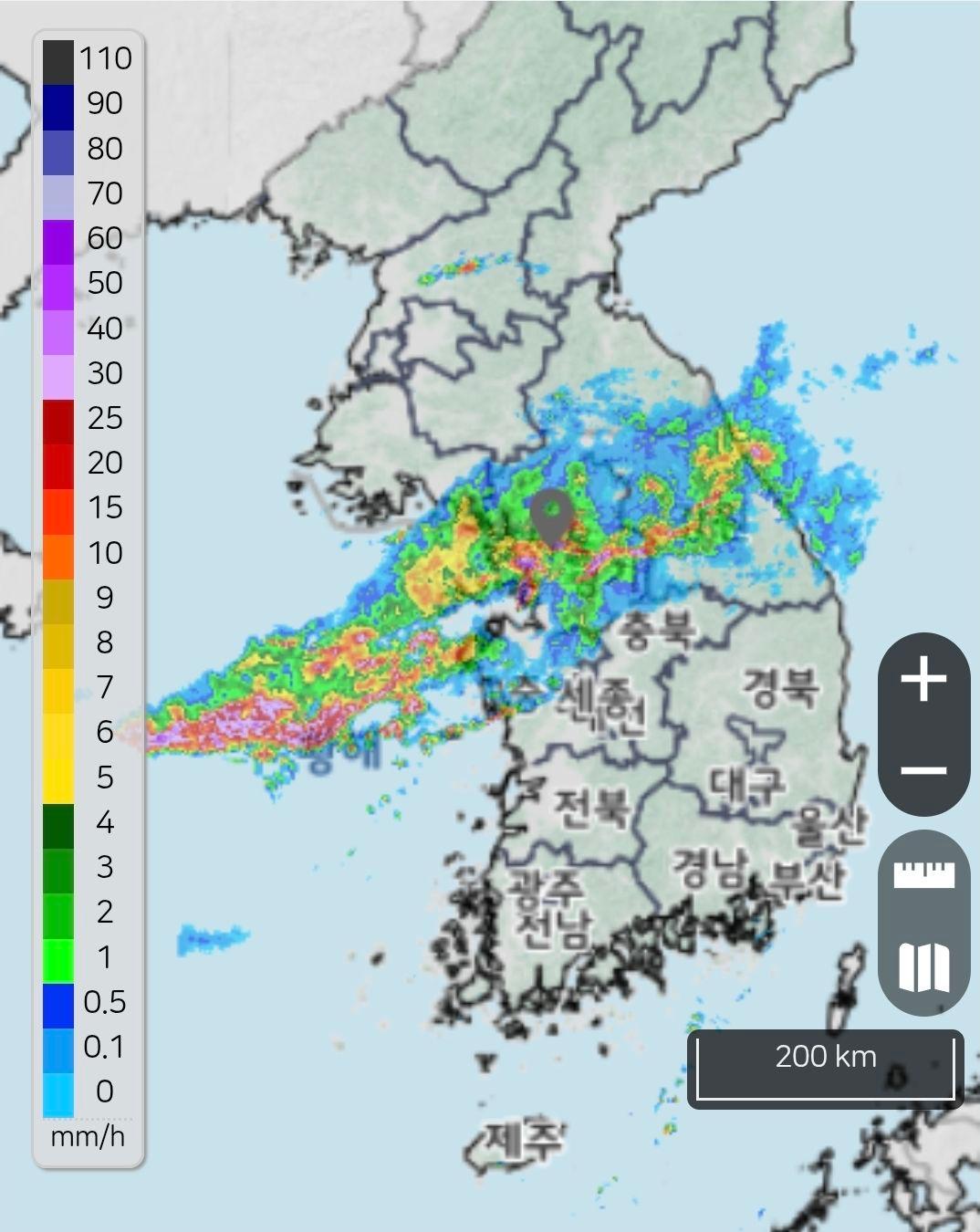The image size is (980, 1232).
Task: Open the distance ruler tool
Action: (923, 875)
